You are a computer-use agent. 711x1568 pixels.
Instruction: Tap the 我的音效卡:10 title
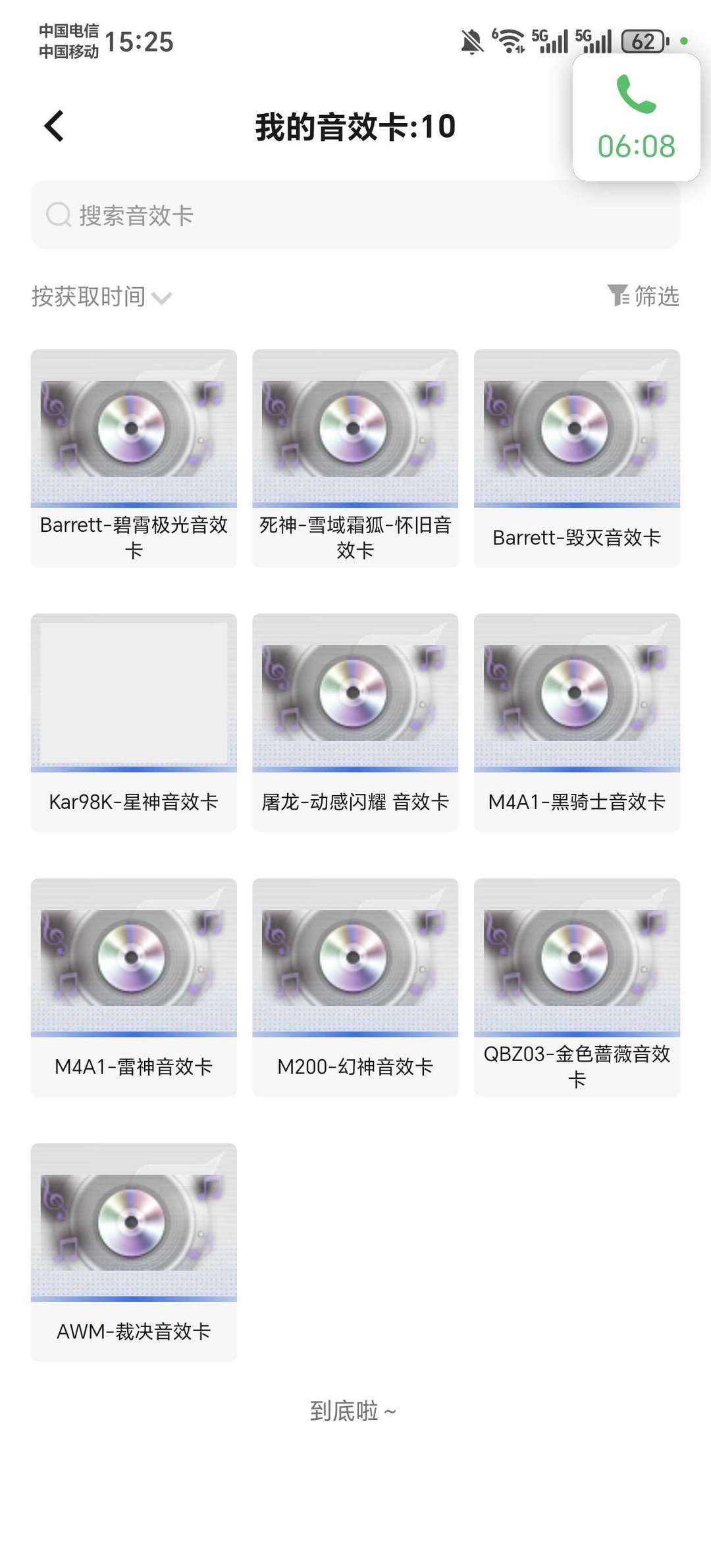[355, 126]
